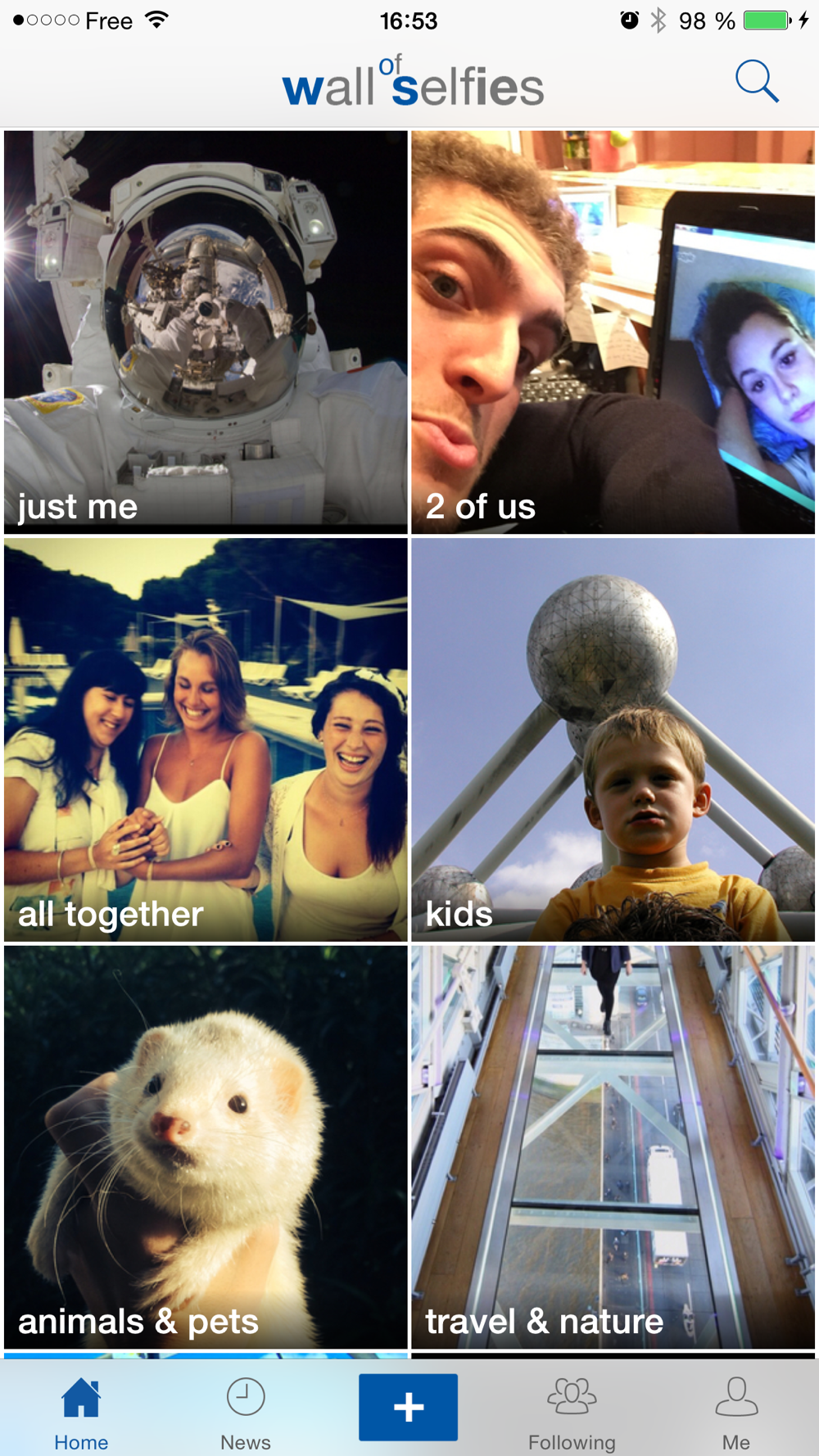Open the "2 of us" category
This screenshot has height=1456, width=819.
click(x=613, y=332)
